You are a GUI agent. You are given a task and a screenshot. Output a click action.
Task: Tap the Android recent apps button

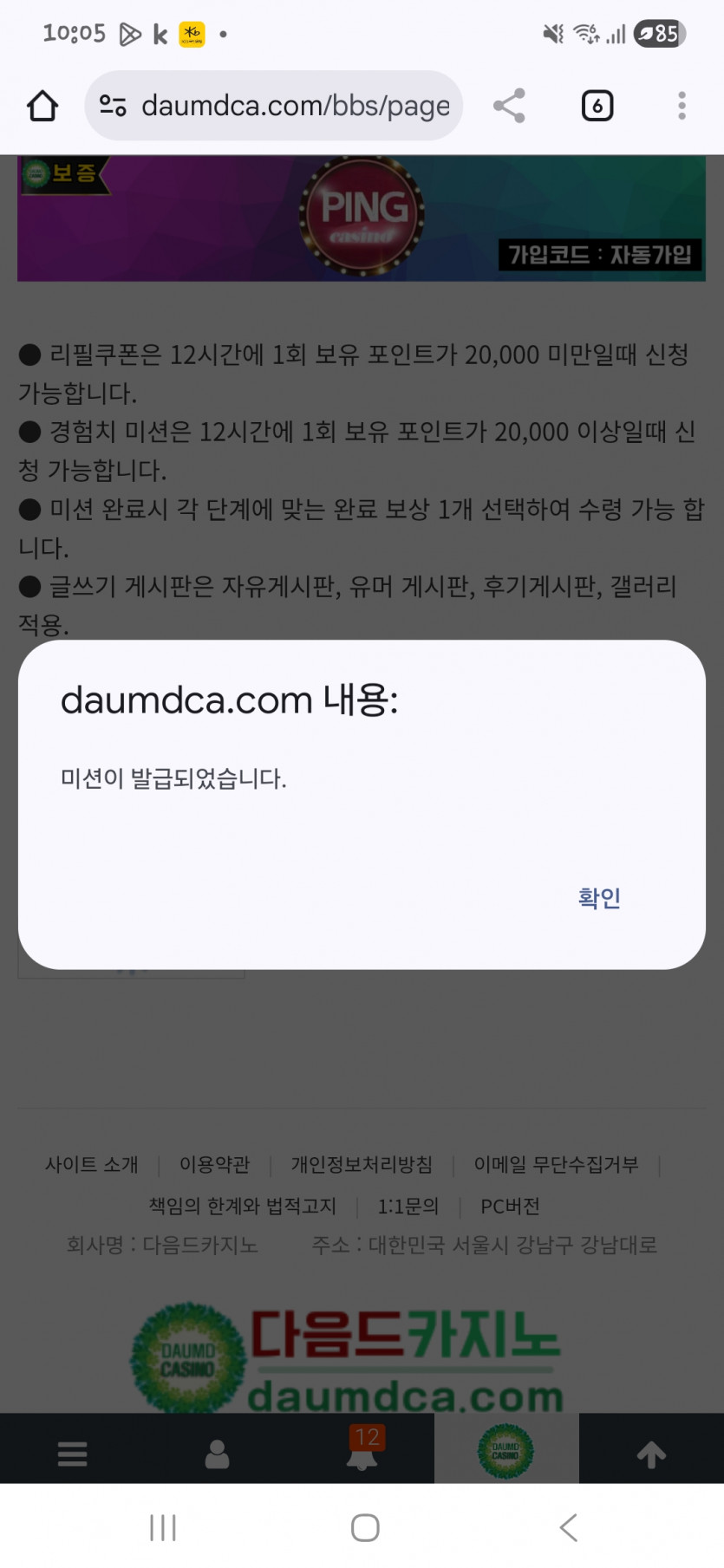coord(162,1528)
